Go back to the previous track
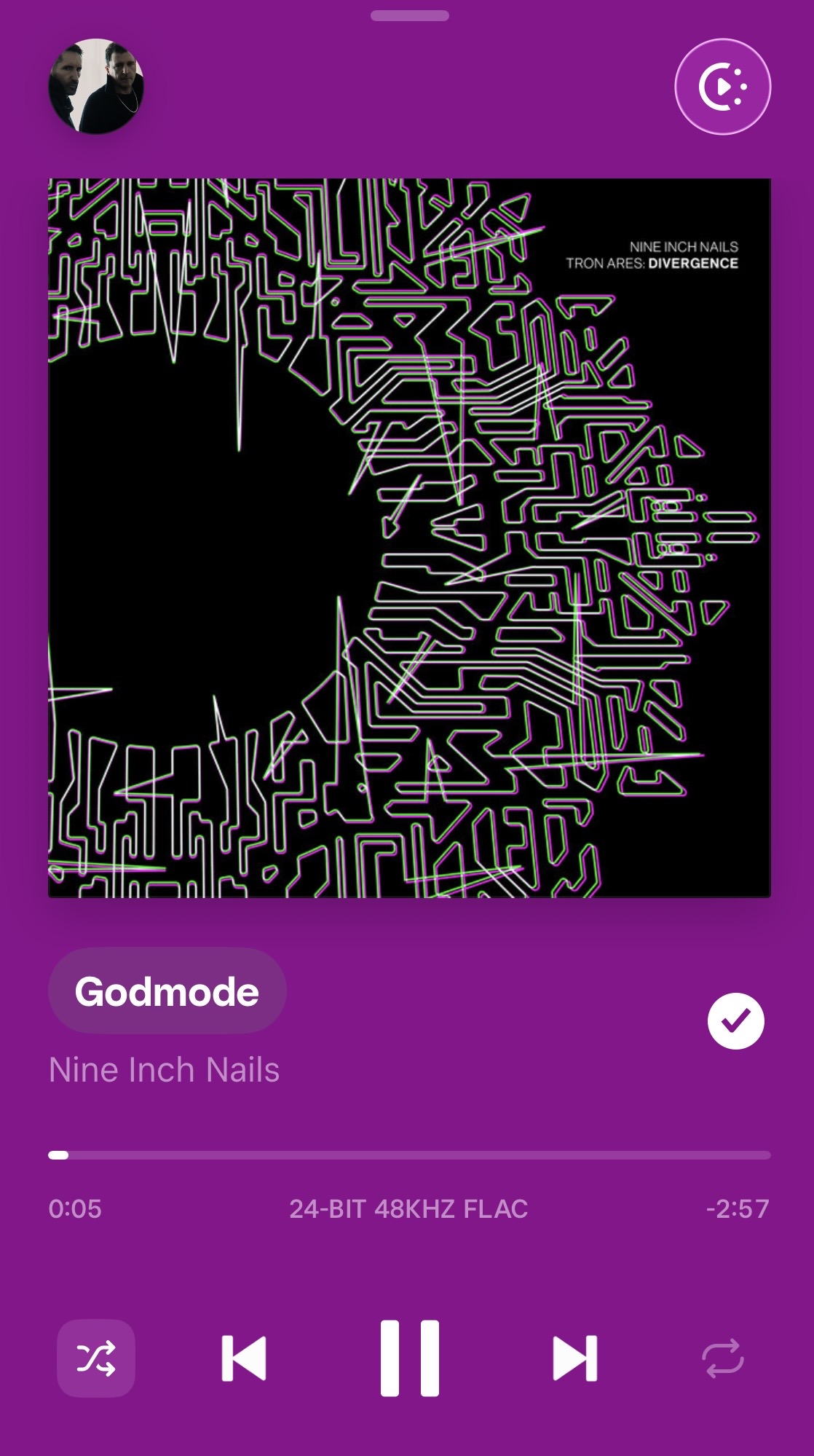This screenshot has width=814, height=1456. (x=244, y=1358)
